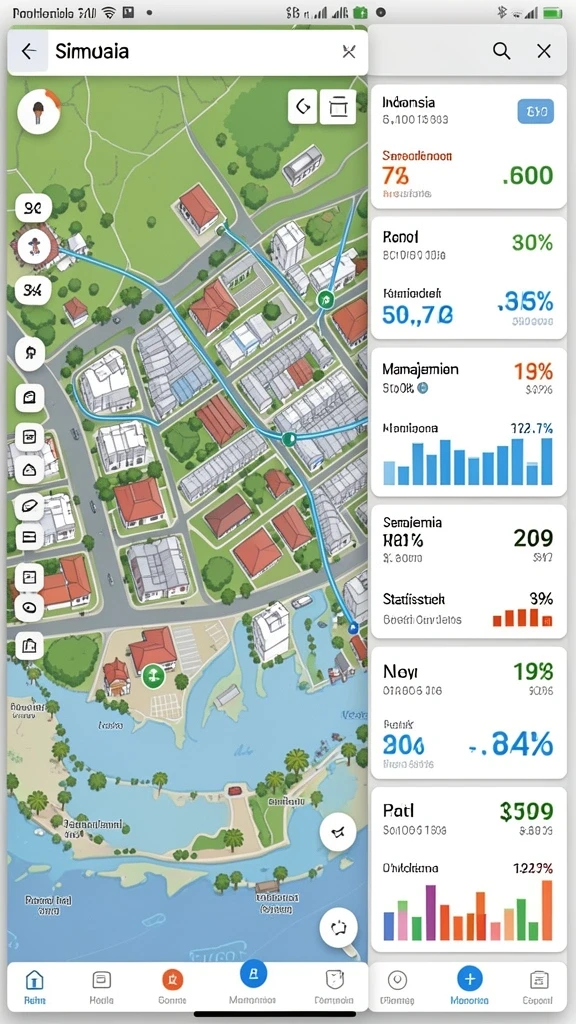Screen dimensions: 576x1024
Task: Open the Noyi statistics card
Action: (x=468, y=713)
